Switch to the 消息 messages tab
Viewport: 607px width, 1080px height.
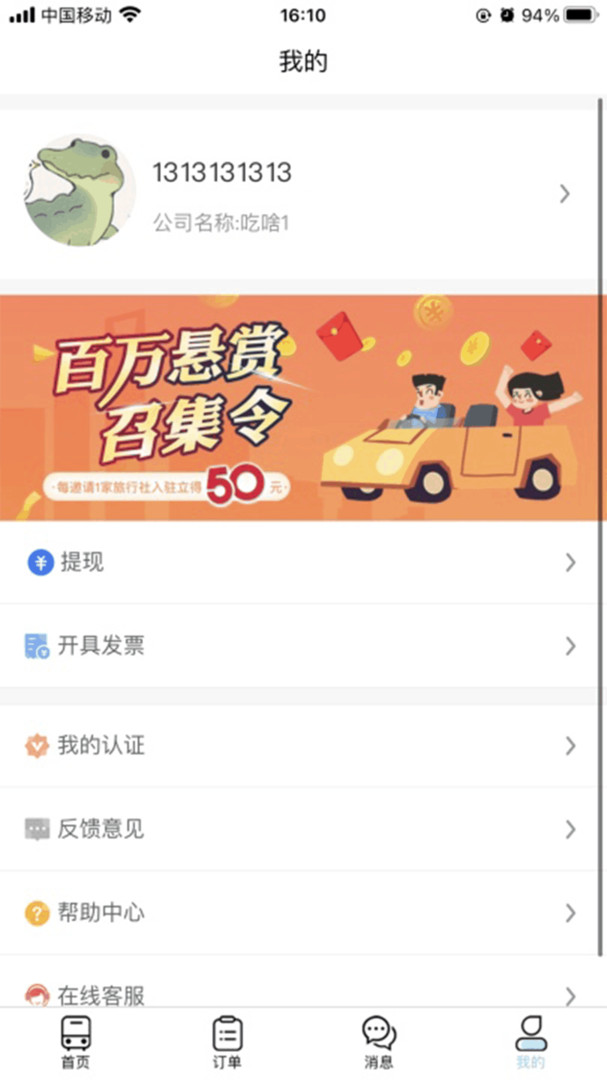click(379, 1042)
